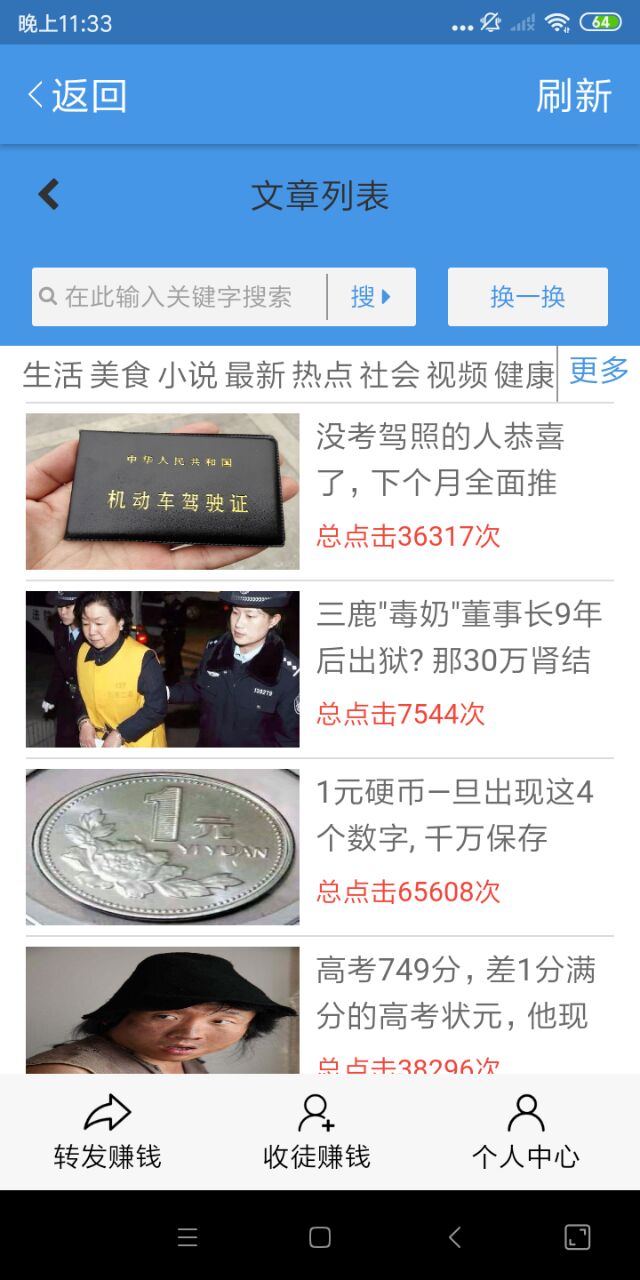Tap 更多 to see more categories
640x1280 pixels.
tap(598, 371)
